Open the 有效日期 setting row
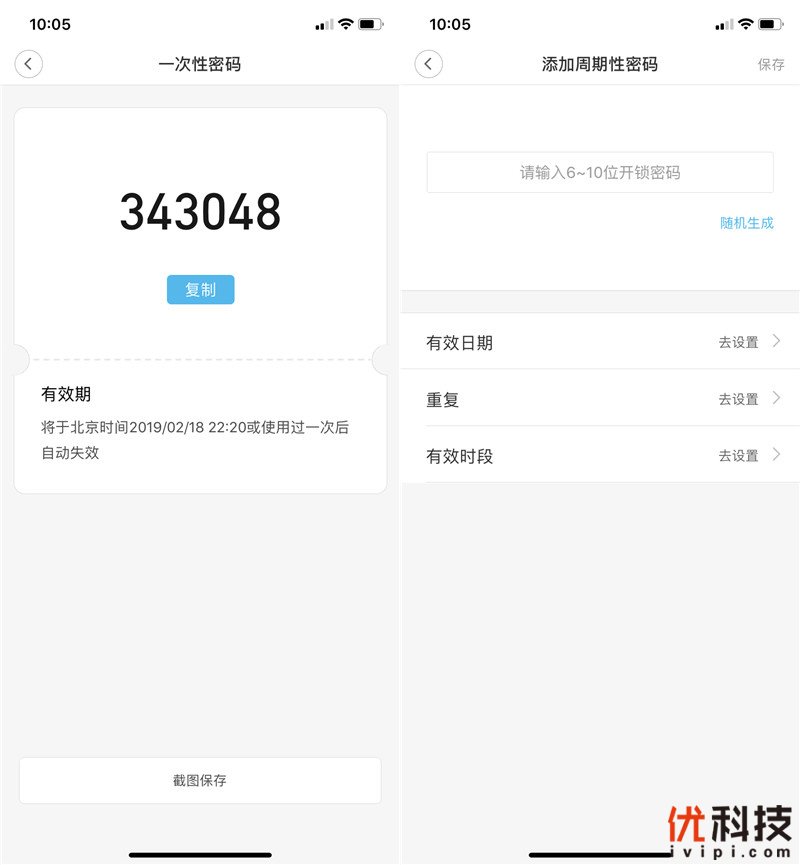 (600, 342)
